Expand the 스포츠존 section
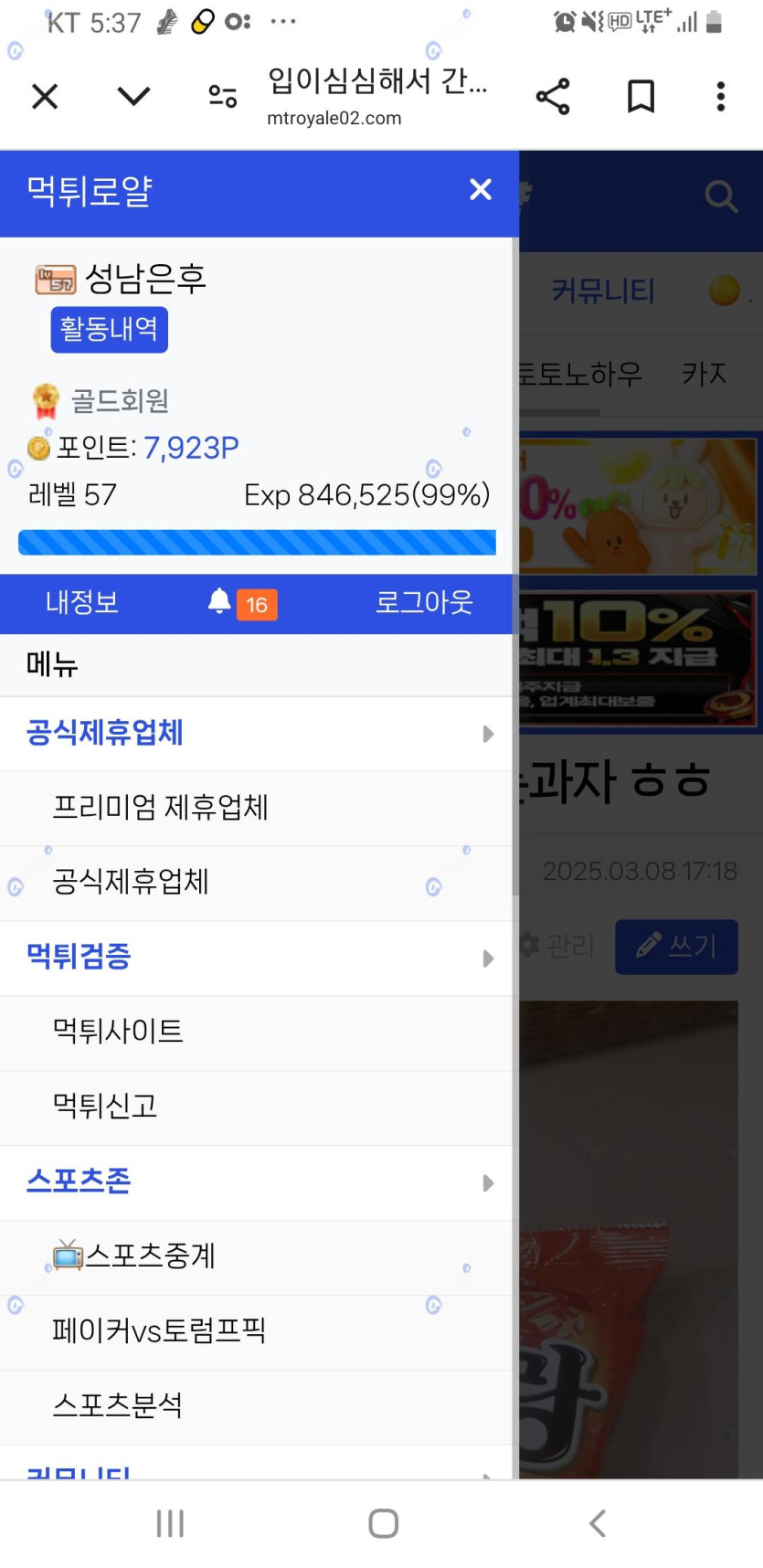The height and width of the screenshot is (1568, 763). 256,1182
